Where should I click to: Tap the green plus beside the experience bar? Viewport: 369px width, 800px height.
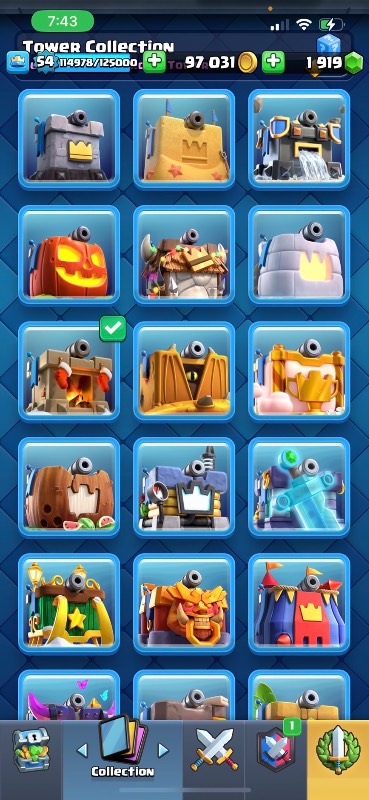154,62
